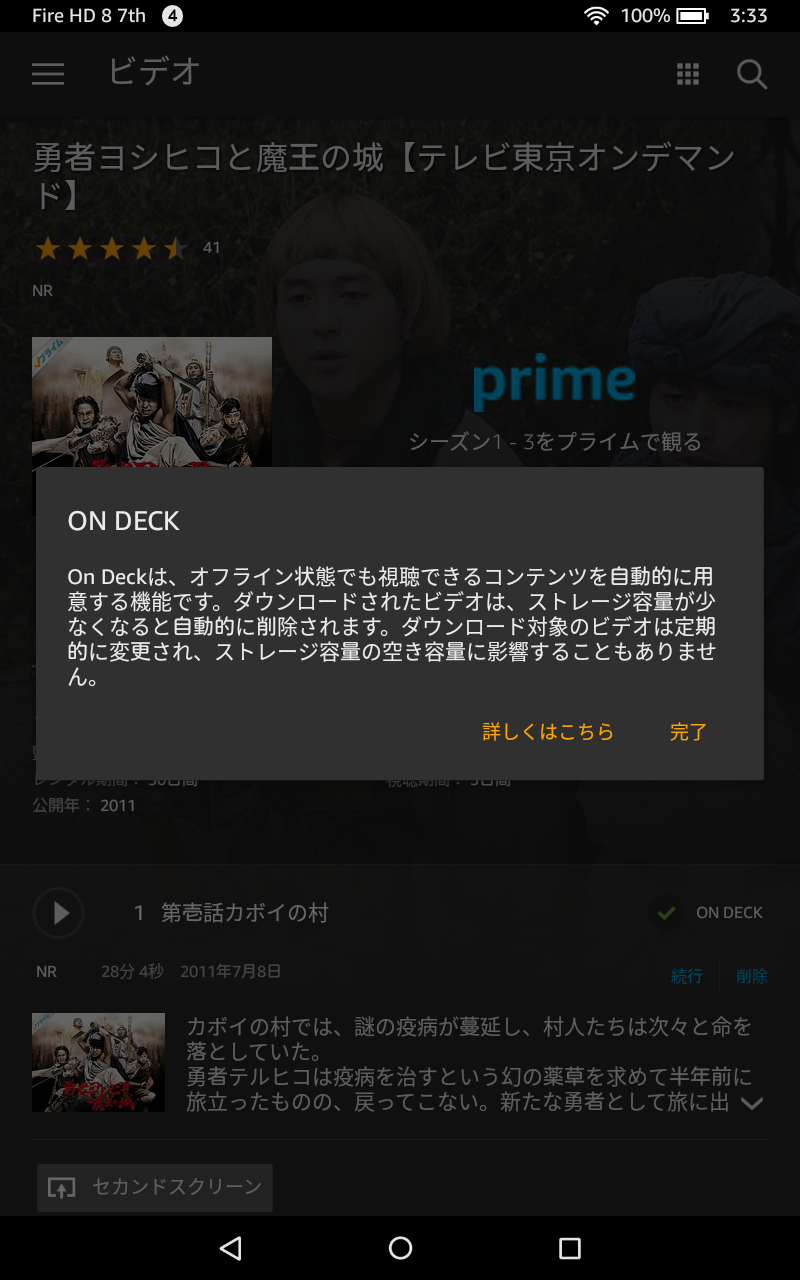This screenshot has height=1280, width=800.
Task: Open the apps grid icon
Action: point(687,74)
